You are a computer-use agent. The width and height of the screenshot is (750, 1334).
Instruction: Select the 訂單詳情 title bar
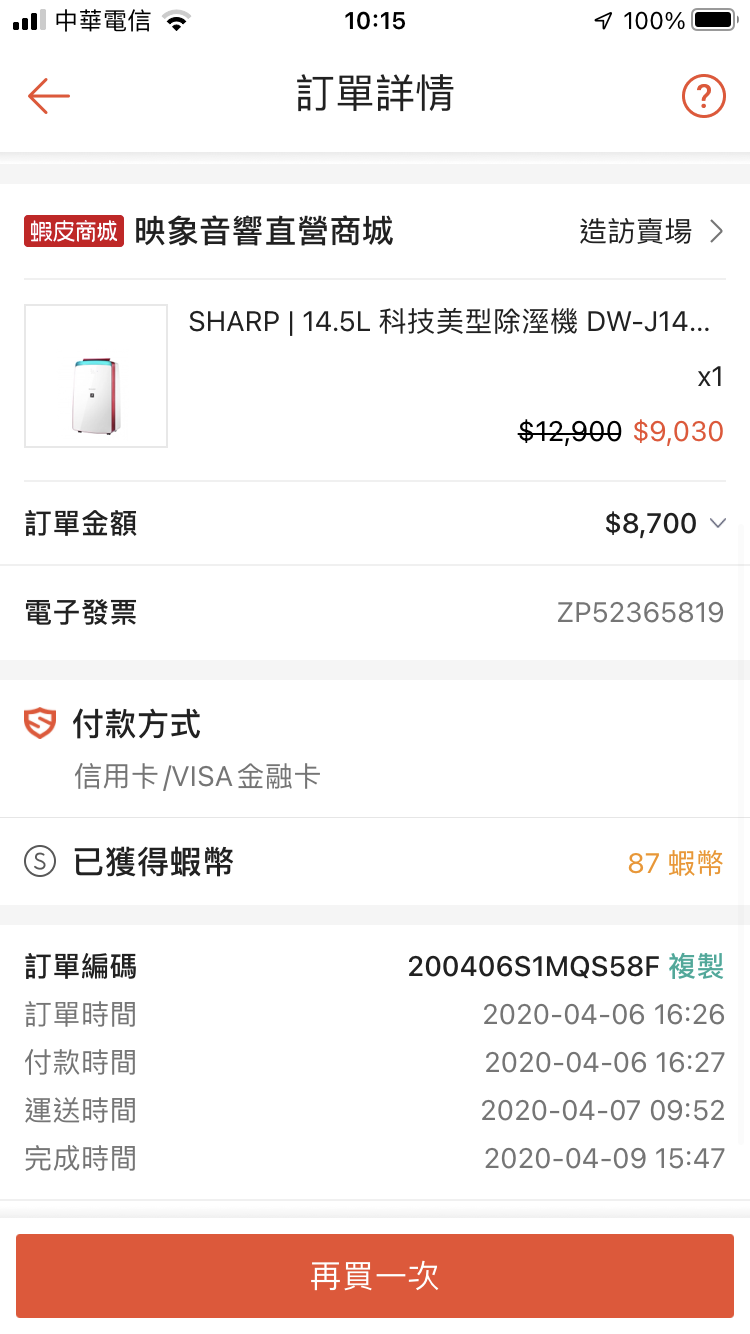[375, 95]
